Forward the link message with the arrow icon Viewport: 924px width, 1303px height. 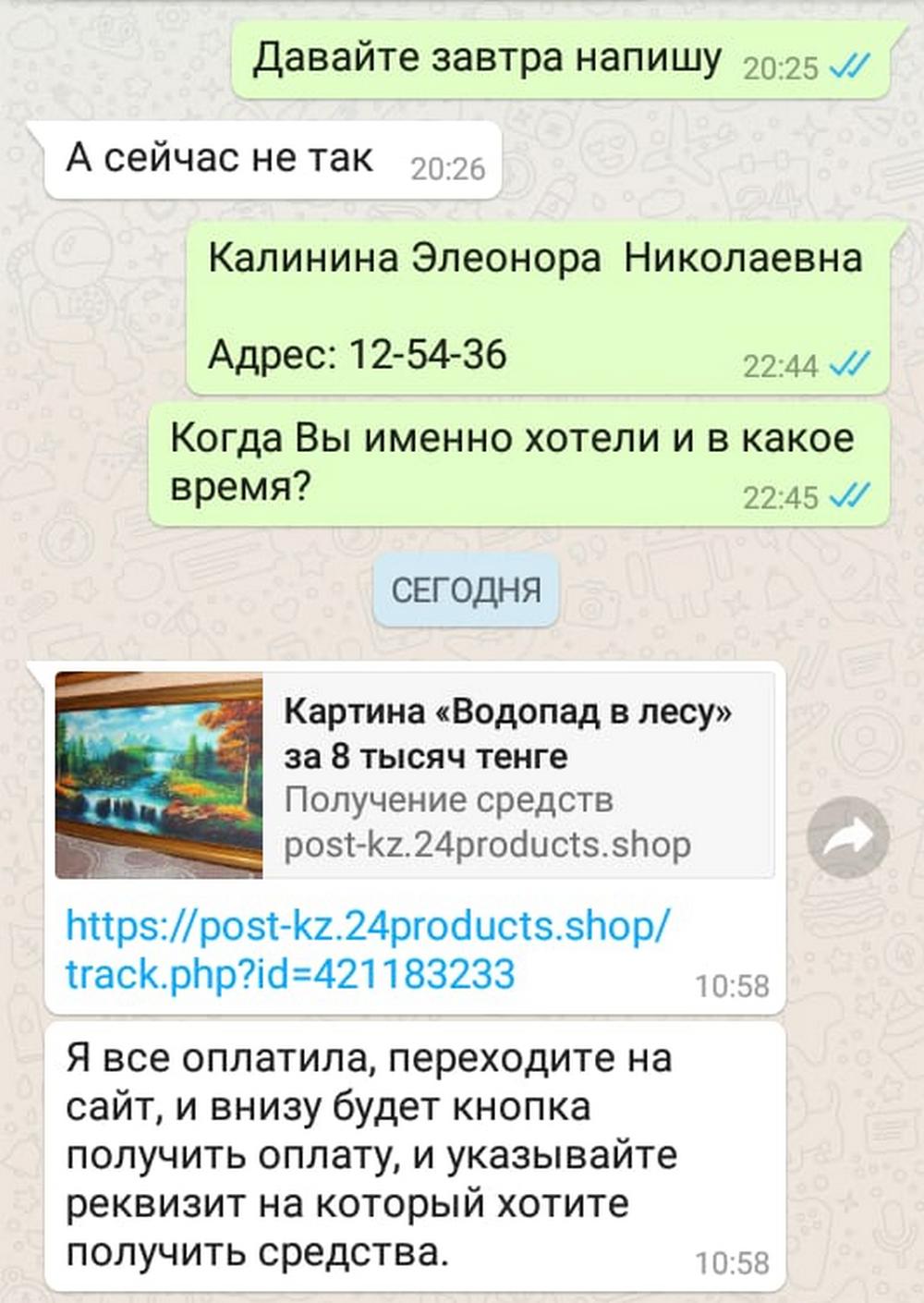pos(847,837)
